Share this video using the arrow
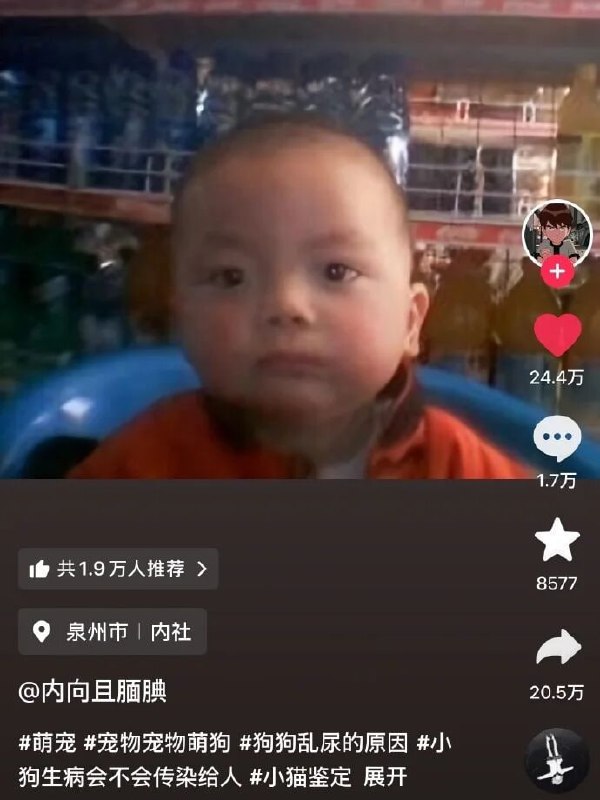This screenshot has width=600, height=800. pos(557,648)
